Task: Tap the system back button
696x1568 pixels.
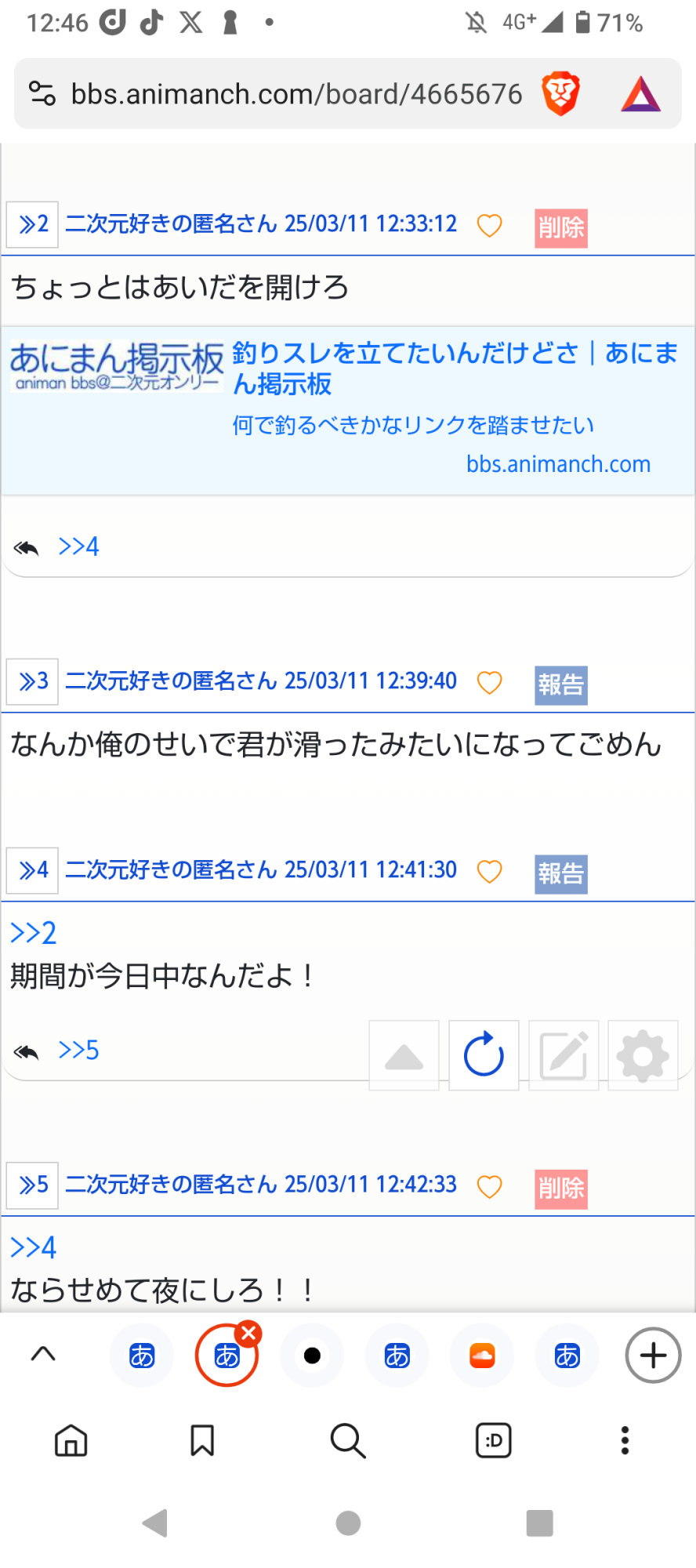Action: (155, 1523)
